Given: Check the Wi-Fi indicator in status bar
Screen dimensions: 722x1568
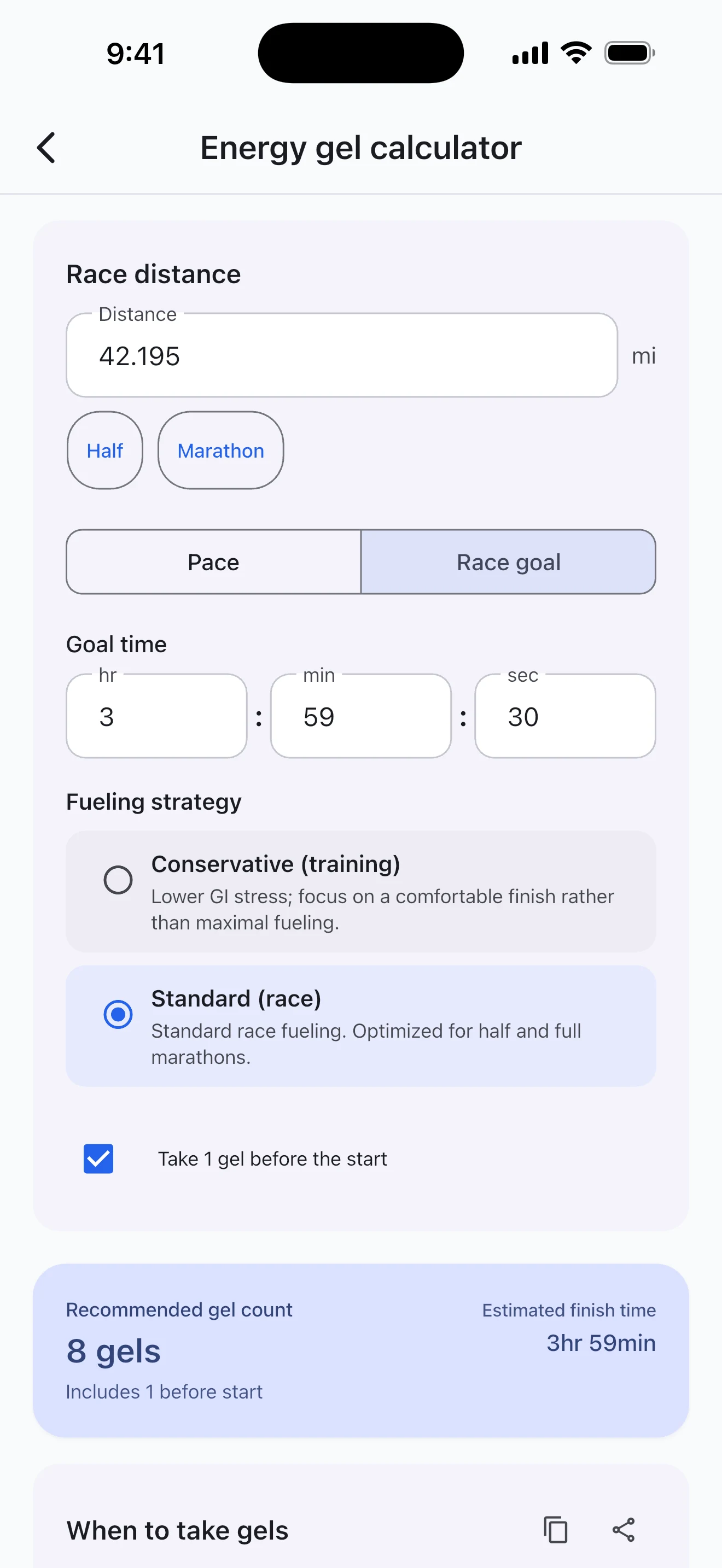Looking at the screenshot, I should (575, 52).
